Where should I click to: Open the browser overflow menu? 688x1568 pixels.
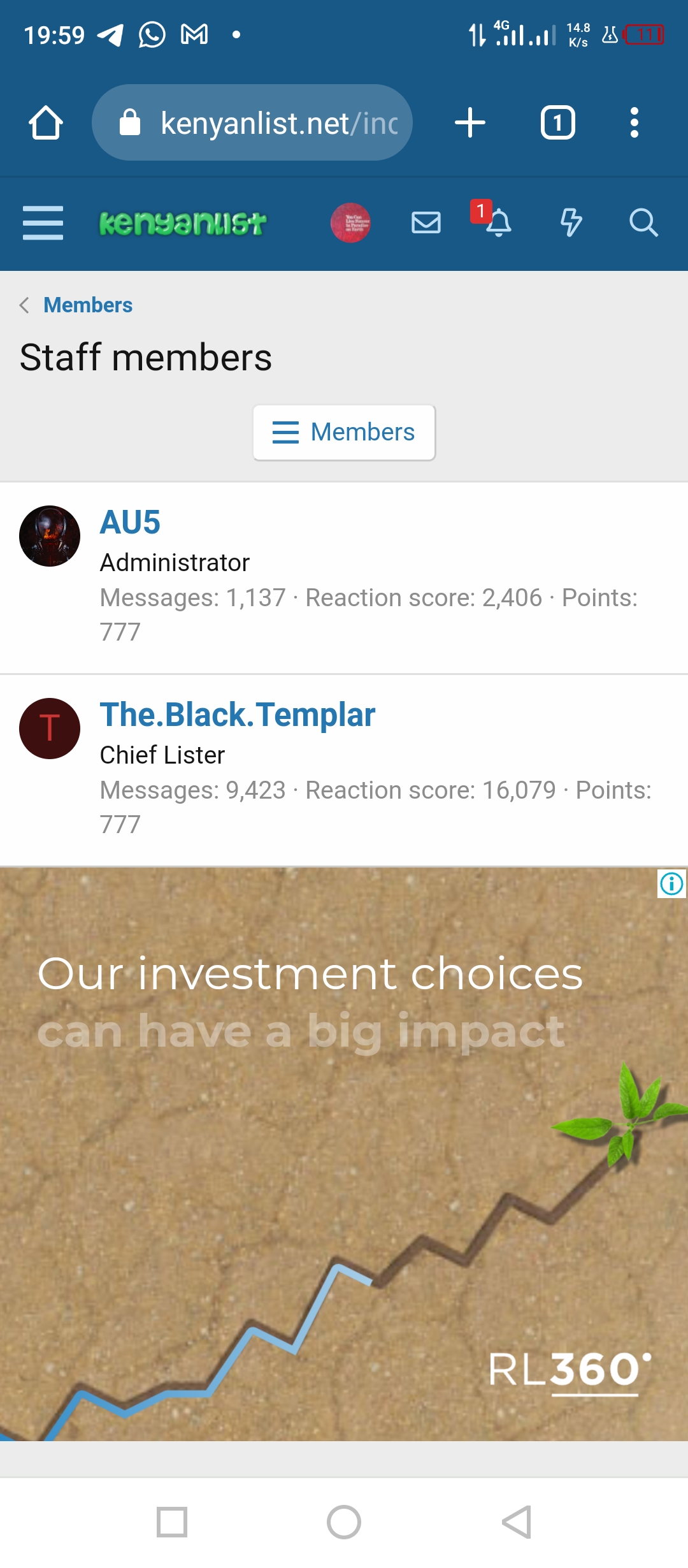click(634, 122)
